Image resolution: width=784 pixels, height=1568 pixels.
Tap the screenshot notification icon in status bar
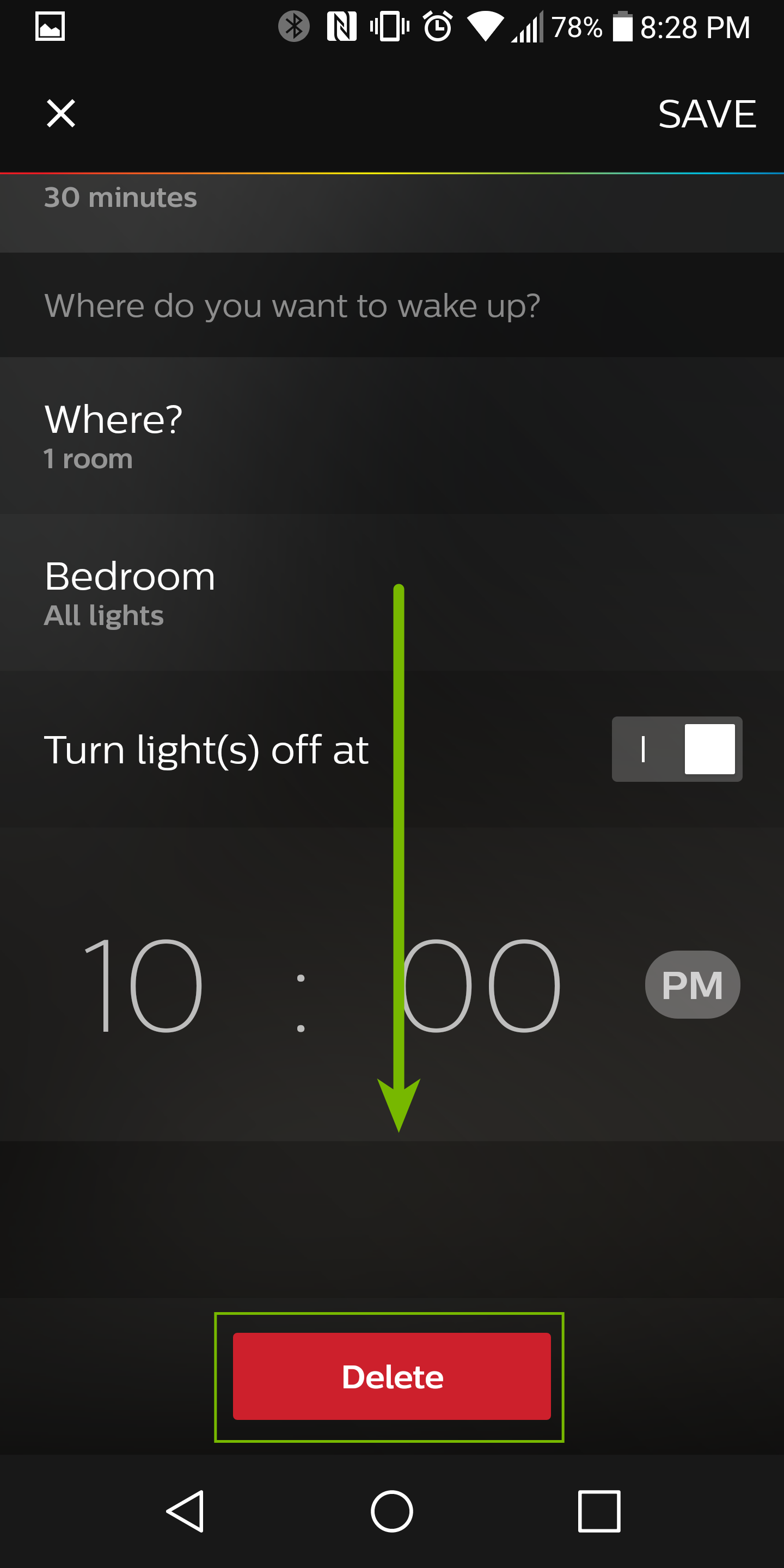click(50, 27)
